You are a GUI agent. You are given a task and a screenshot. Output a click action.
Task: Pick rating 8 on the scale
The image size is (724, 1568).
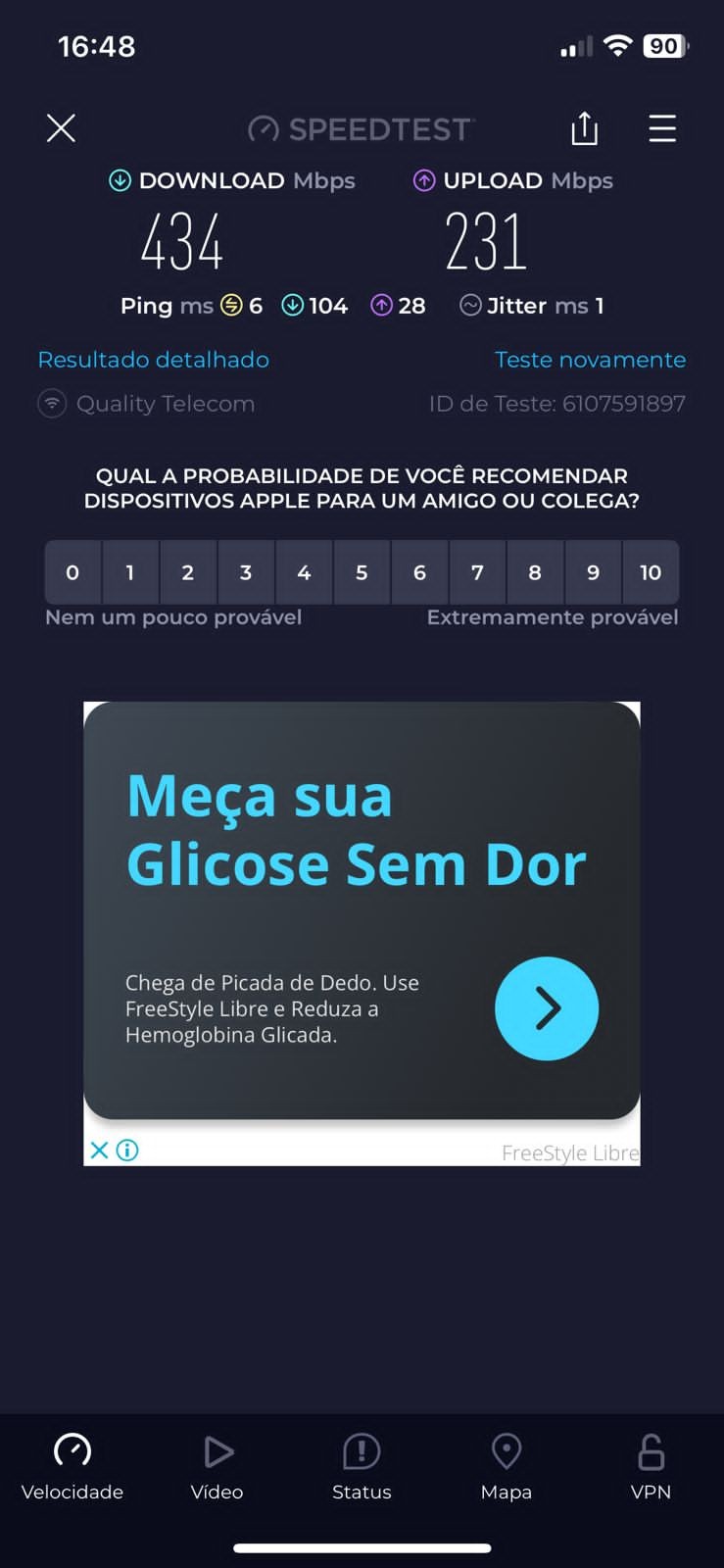pos(535,572)
